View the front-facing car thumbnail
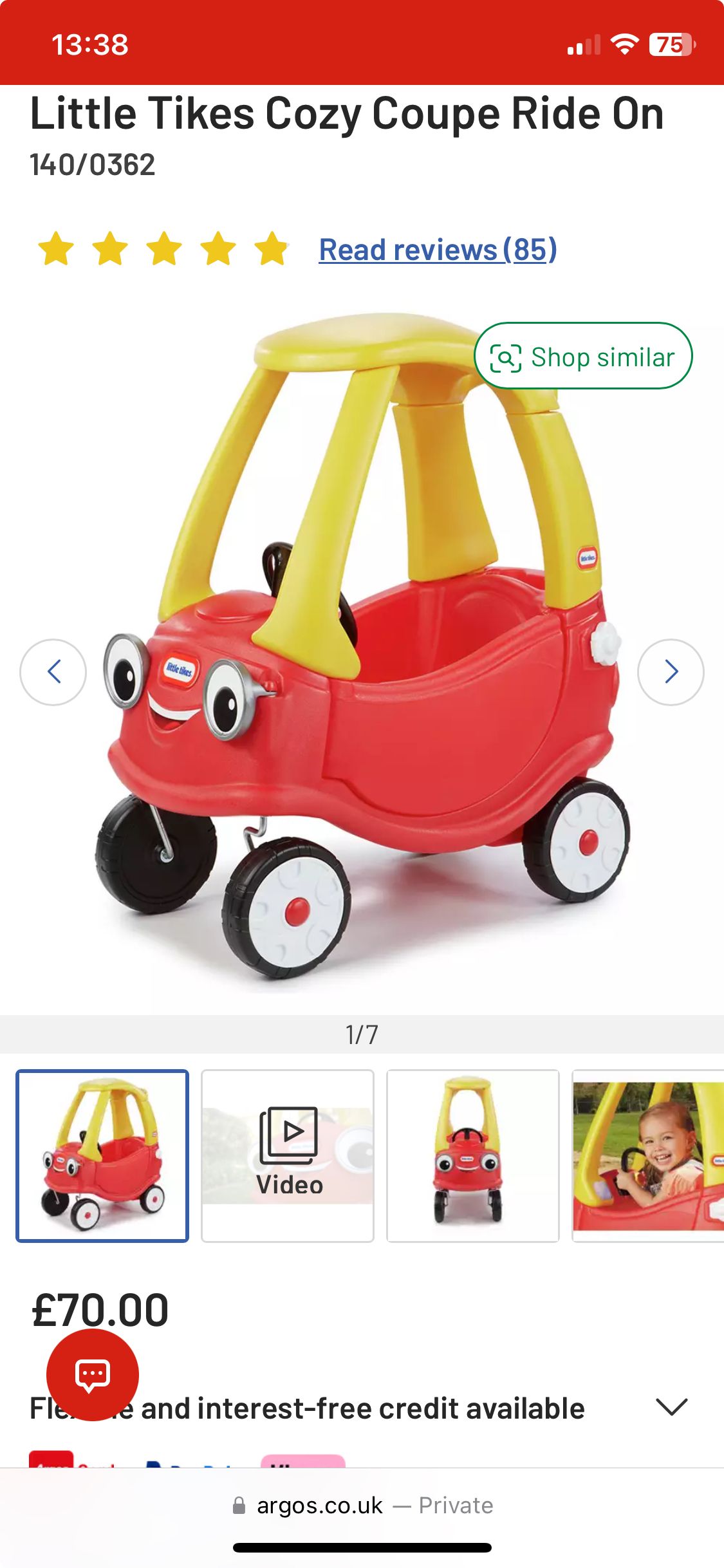 [x=472, y=1156]
